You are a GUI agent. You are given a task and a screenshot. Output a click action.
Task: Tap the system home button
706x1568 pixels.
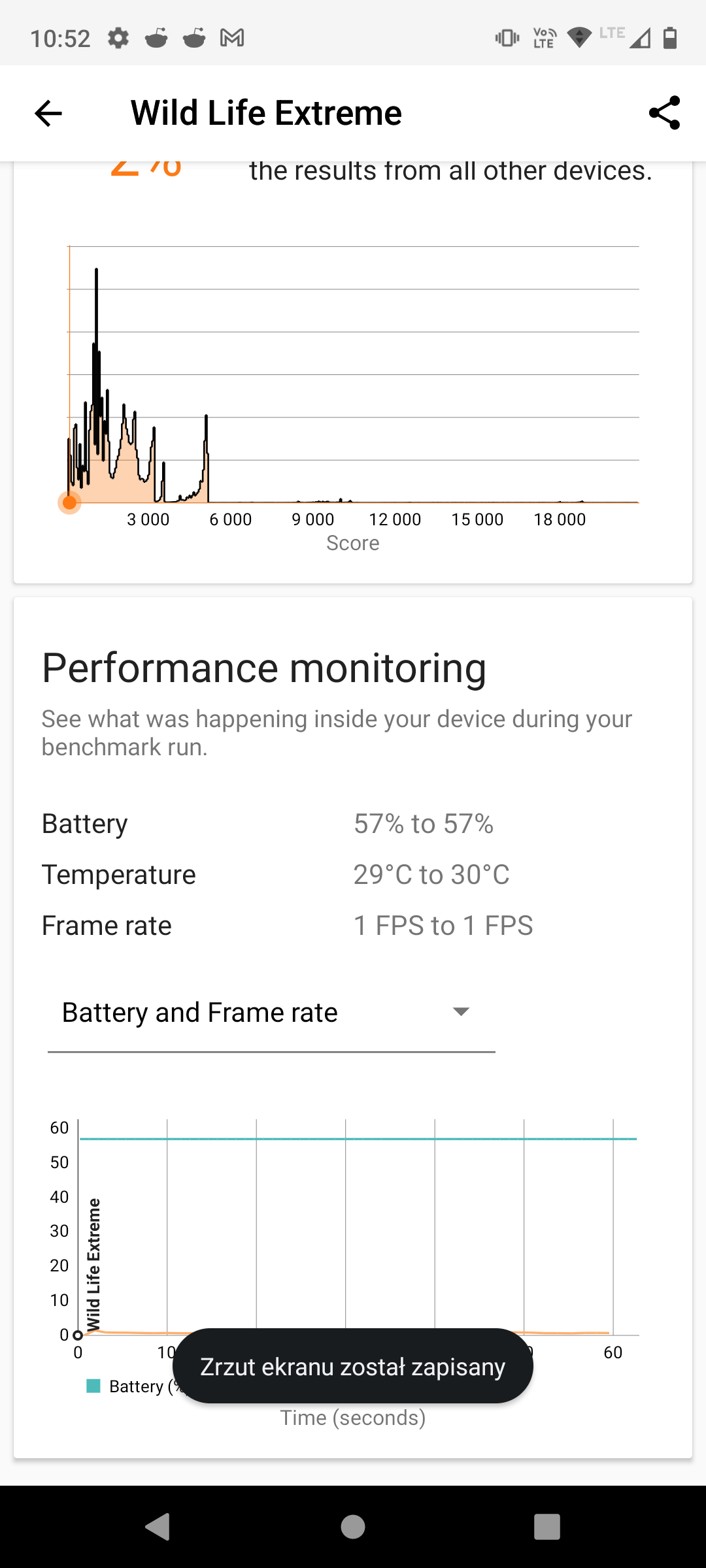coord(353,1527)
